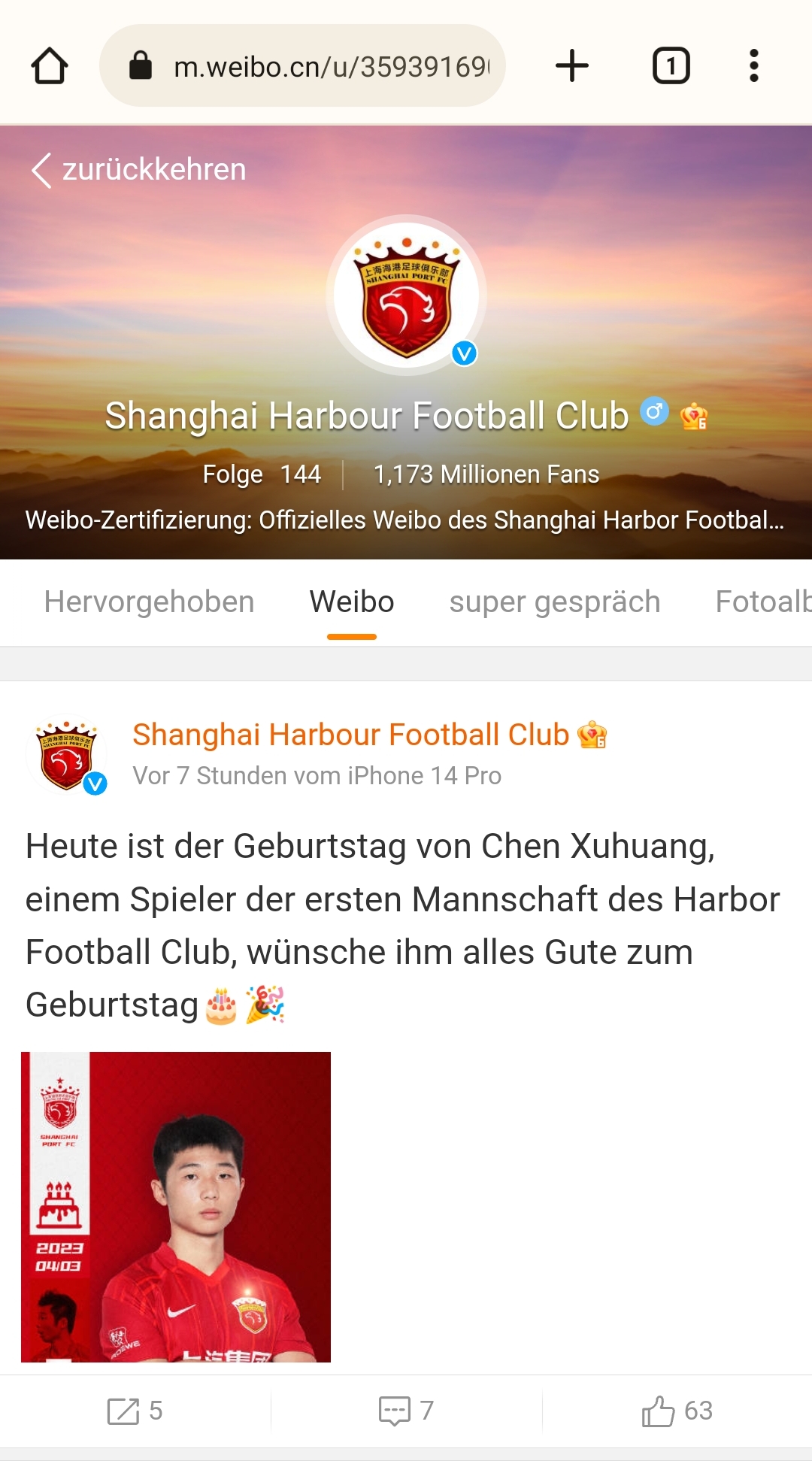Tap the m.weibo.cn address bar
This screenshot has width=812, height=1464.
click(302, 65)
